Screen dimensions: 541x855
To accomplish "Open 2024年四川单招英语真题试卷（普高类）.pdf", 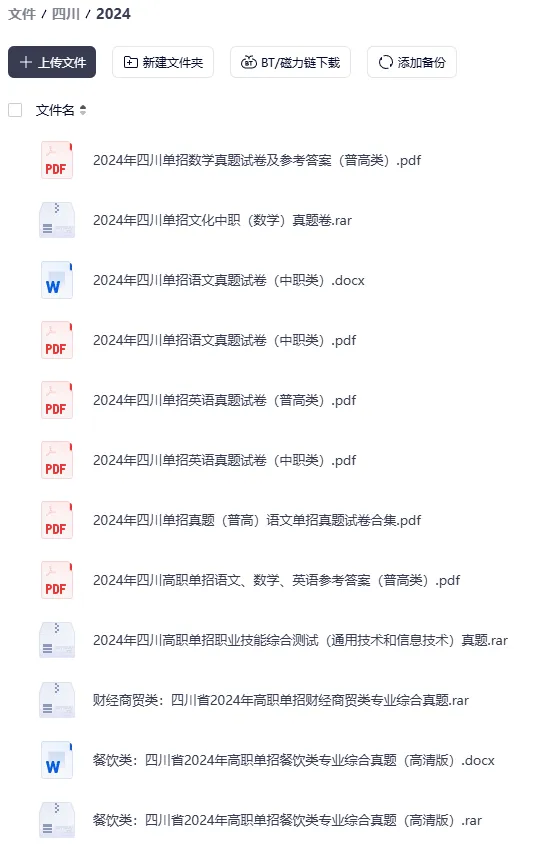I will 225,400.
